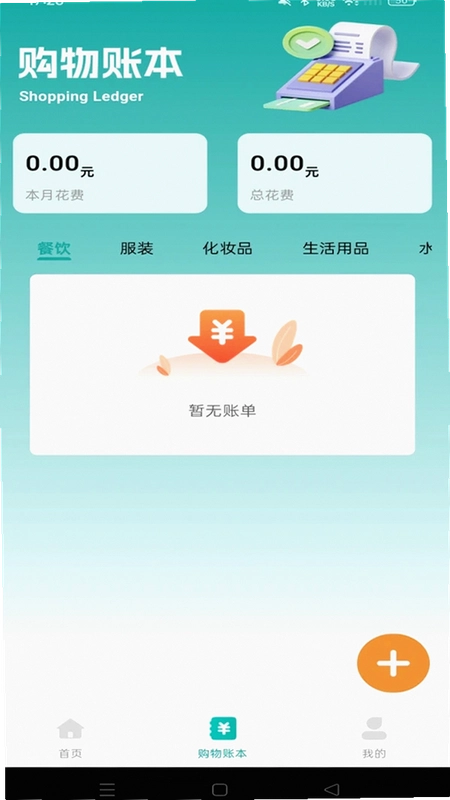This screenshot has height=800, width=450.
Task: Open the 化妆品 category tab
Action: point(227,249)
